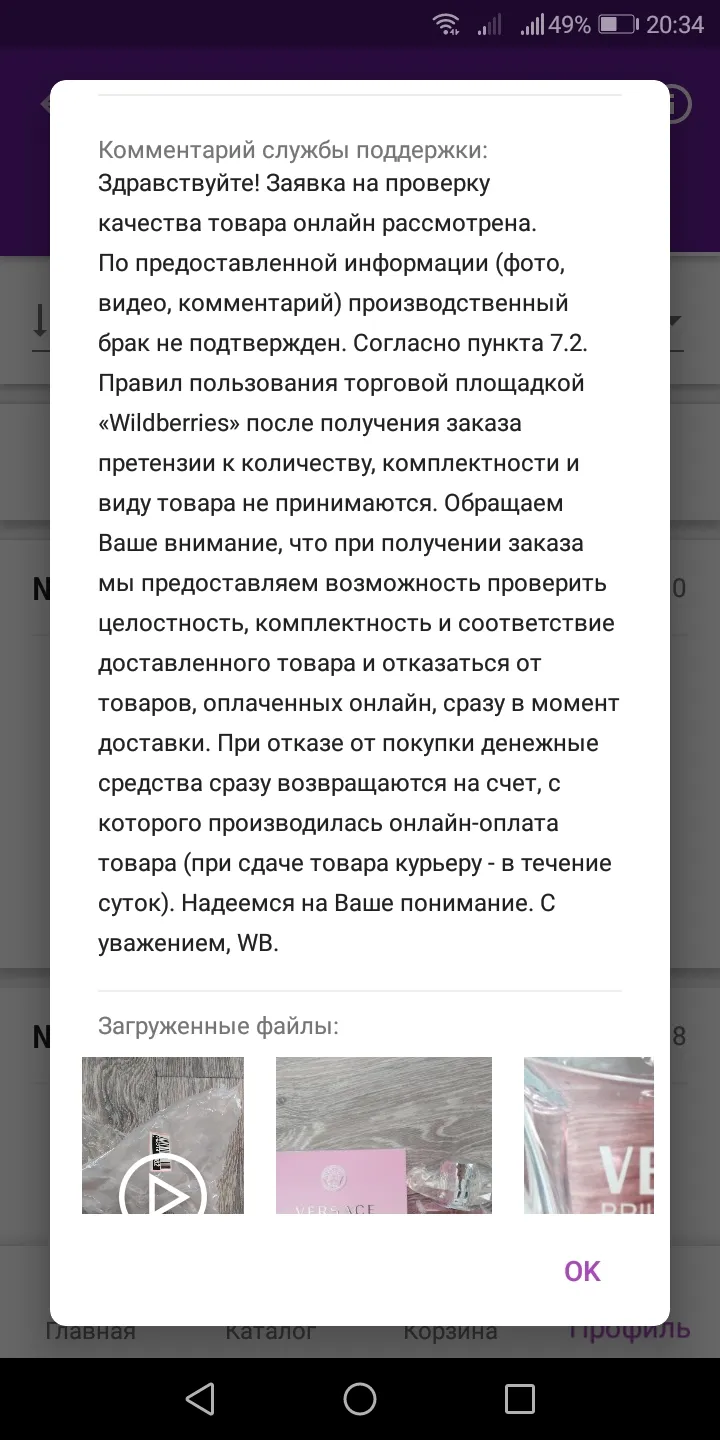Go to the home screen via the system home button

(x=360, y=1398)
